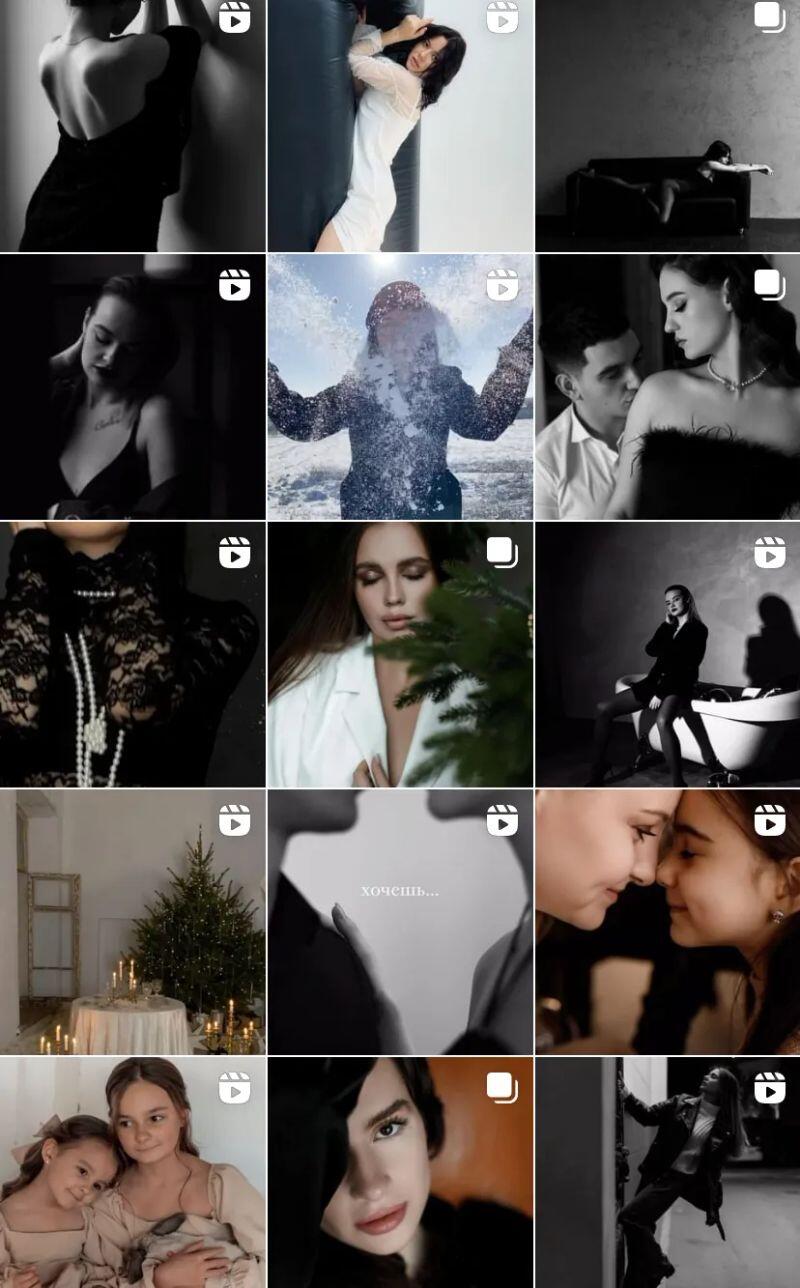
Task: Play reel of woman sitting on bathtub
Action: (x=668, y=654)
